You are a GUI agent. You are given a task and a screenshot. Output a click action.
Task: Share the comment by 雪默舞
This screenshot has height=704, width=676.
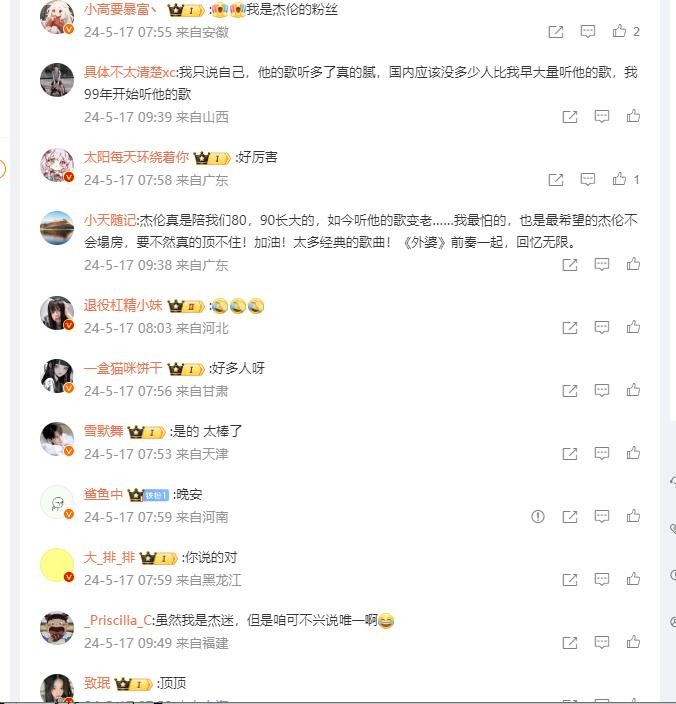point(570,454)
